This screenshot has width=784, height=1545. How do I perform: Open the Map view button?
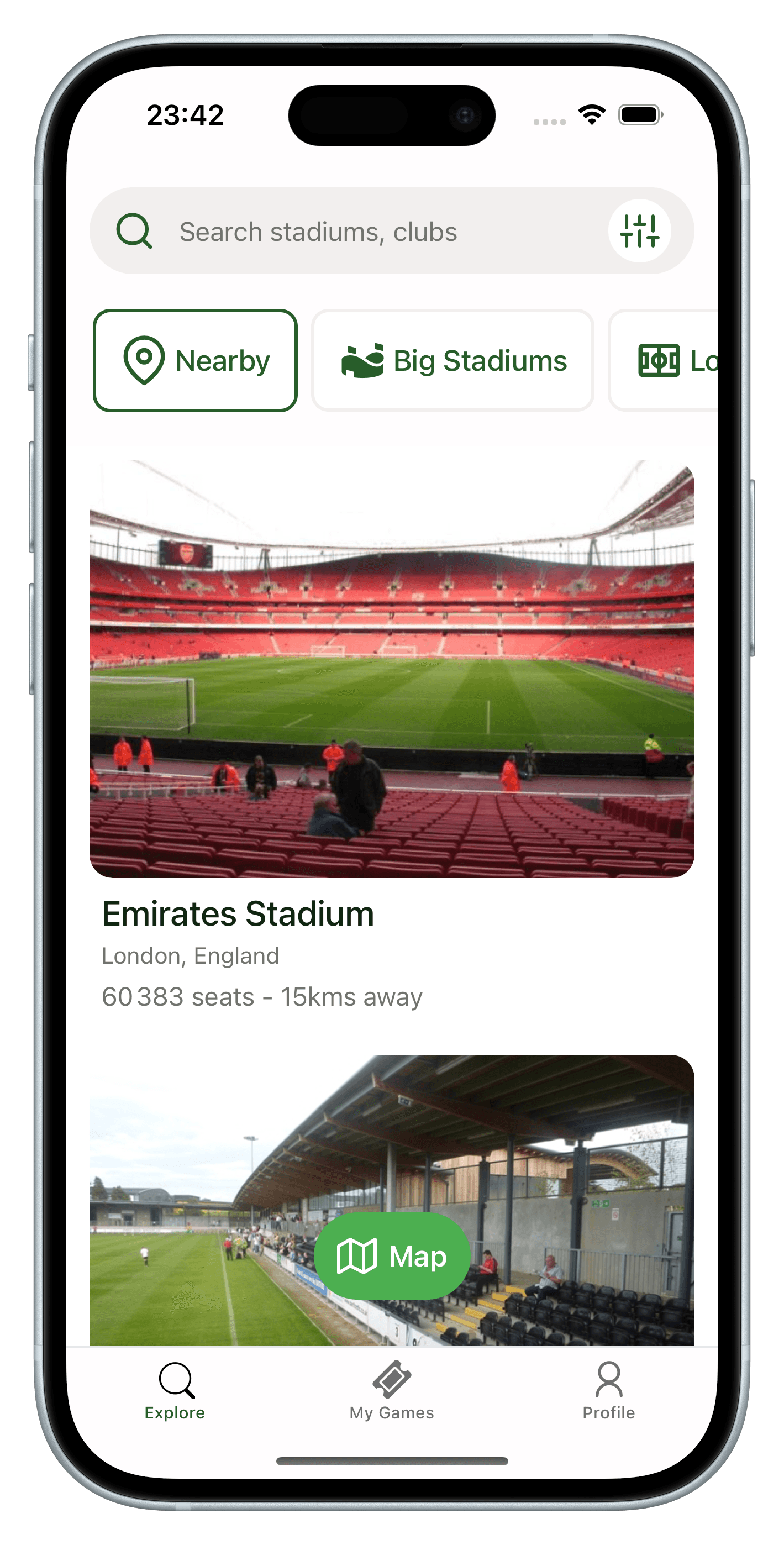[392, 1254]
